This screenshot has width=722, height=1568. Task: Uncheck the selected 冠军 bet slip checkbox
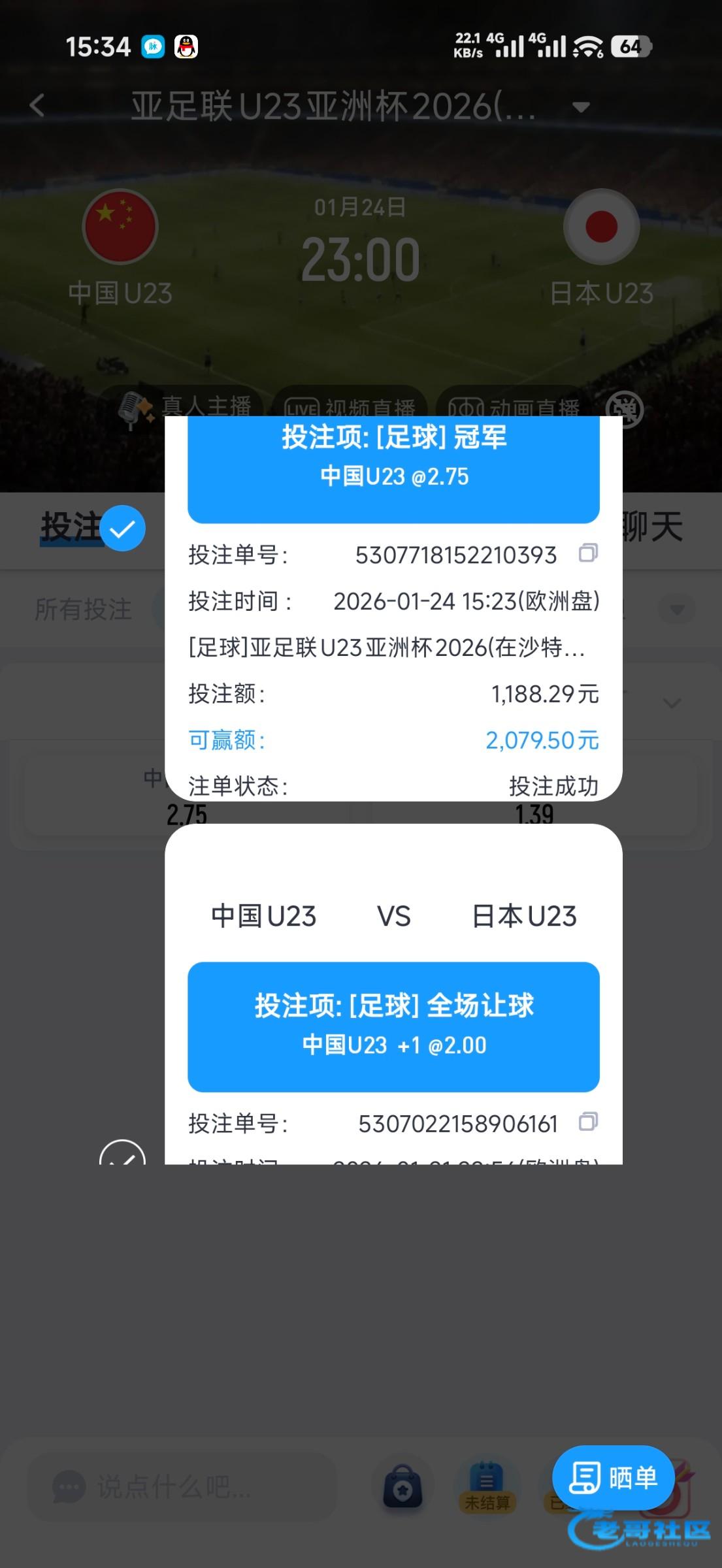(123, 528)
